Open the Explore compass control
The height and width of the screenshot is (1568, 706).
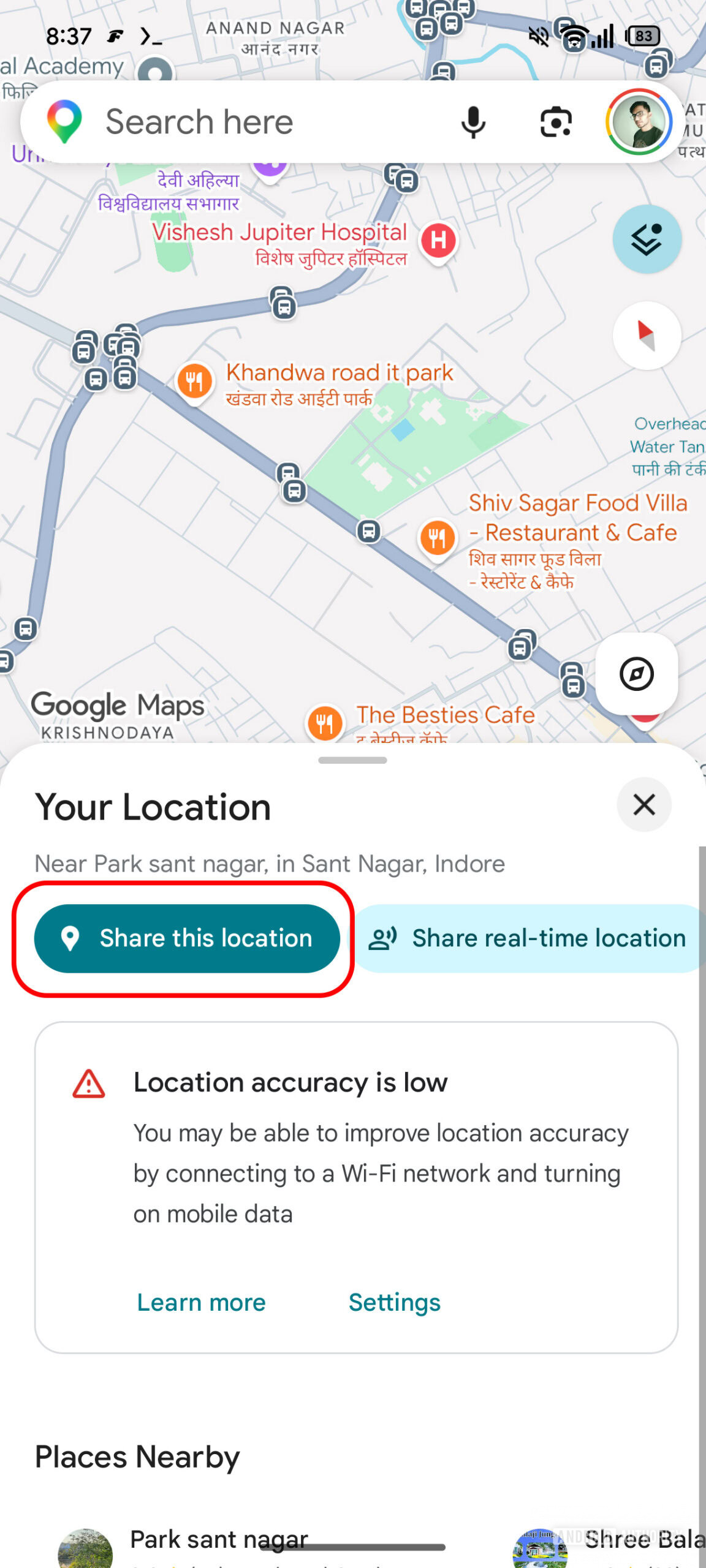(x=637, y=674)
